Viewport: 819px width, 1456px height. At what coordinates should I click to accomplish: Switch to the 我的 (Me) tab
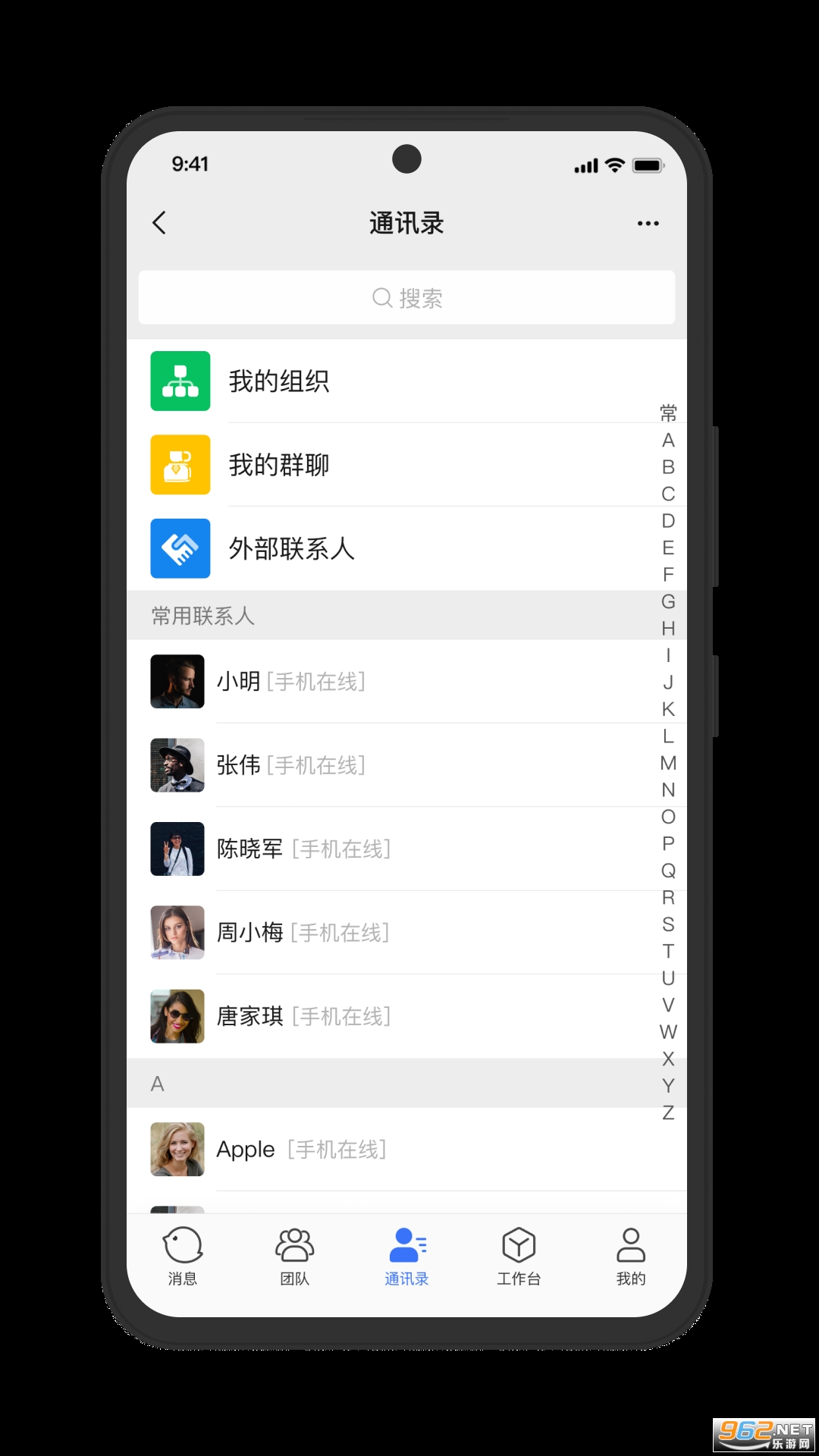click(631, 1257)
